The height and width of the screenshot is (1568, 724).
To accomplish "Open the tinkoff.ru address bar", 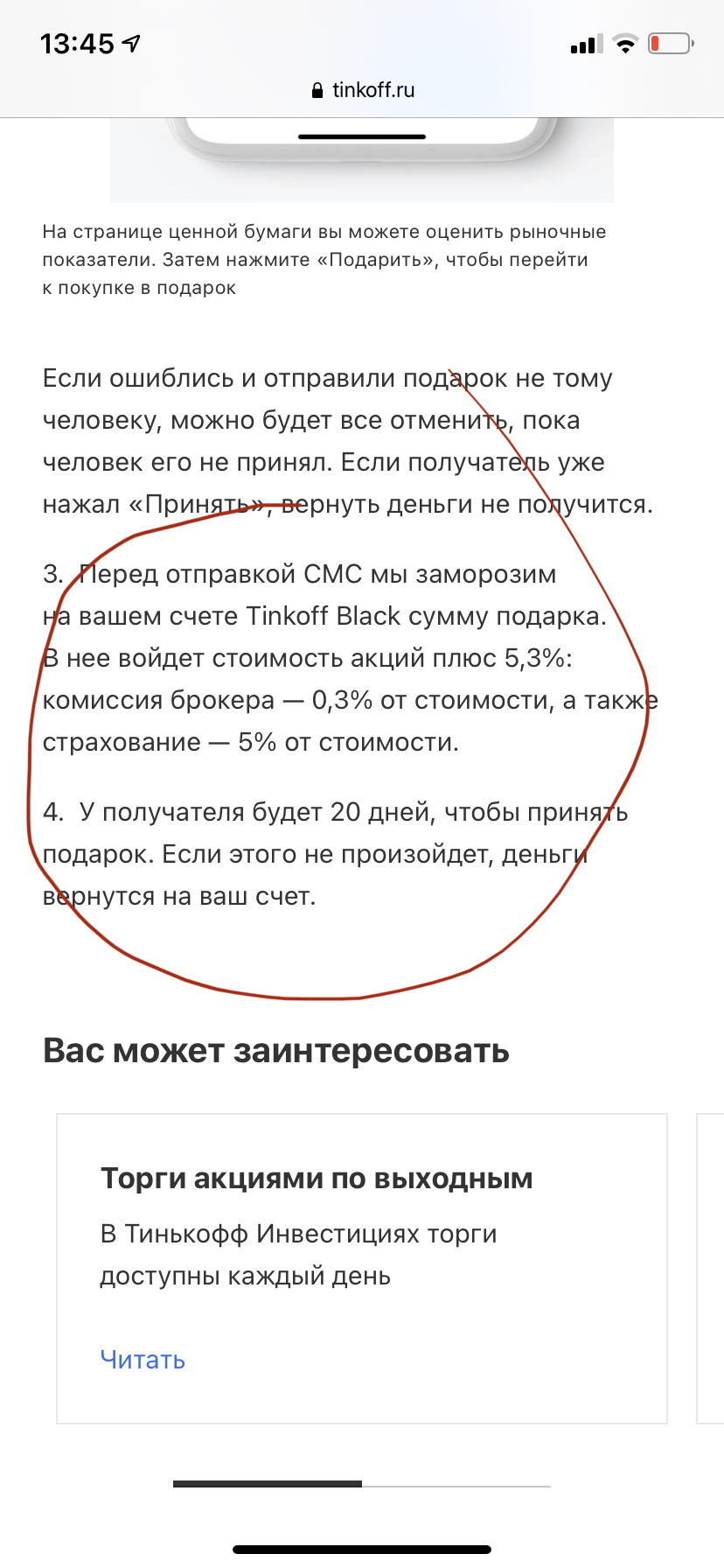I will click(362, 90).
